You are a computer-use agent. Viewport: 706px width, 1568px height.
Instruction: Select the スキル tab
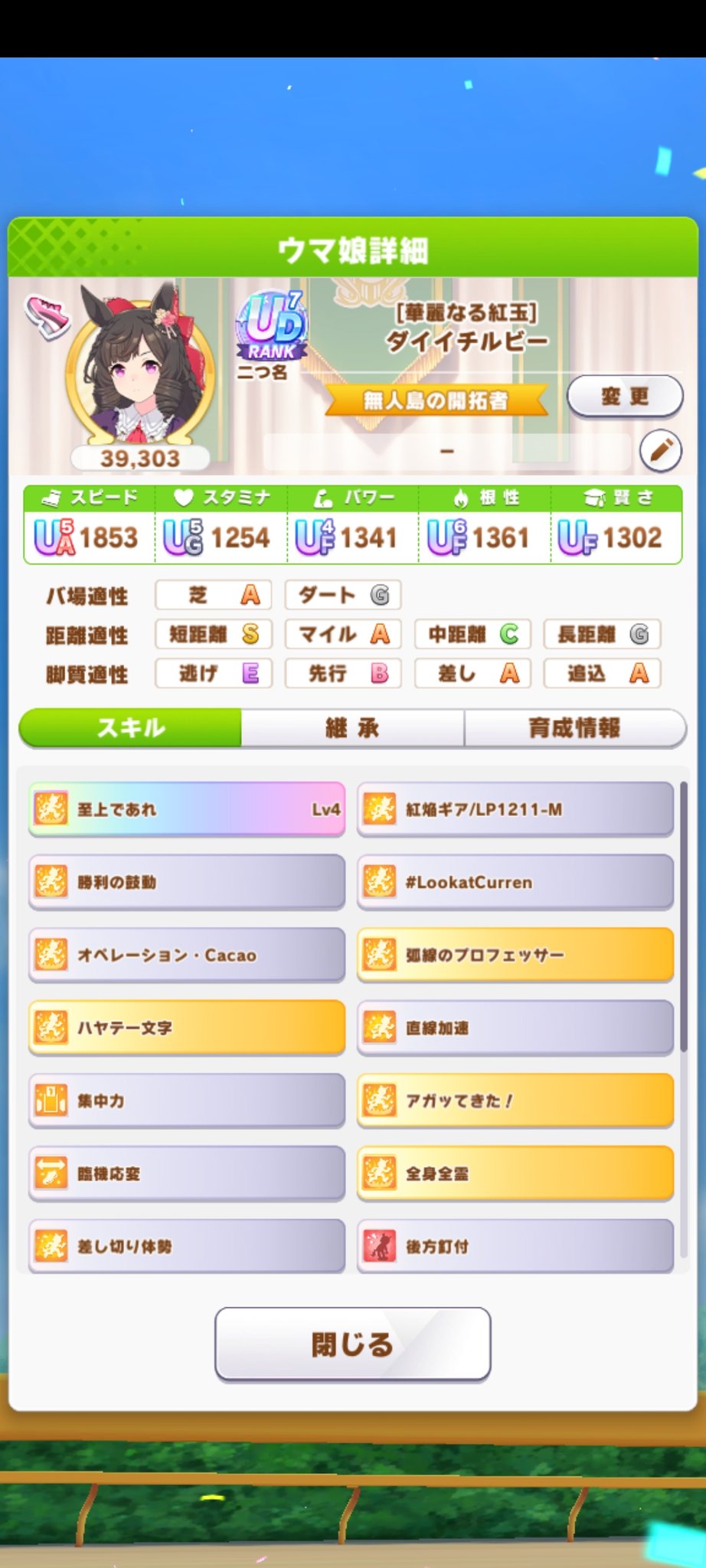[130, 727]
